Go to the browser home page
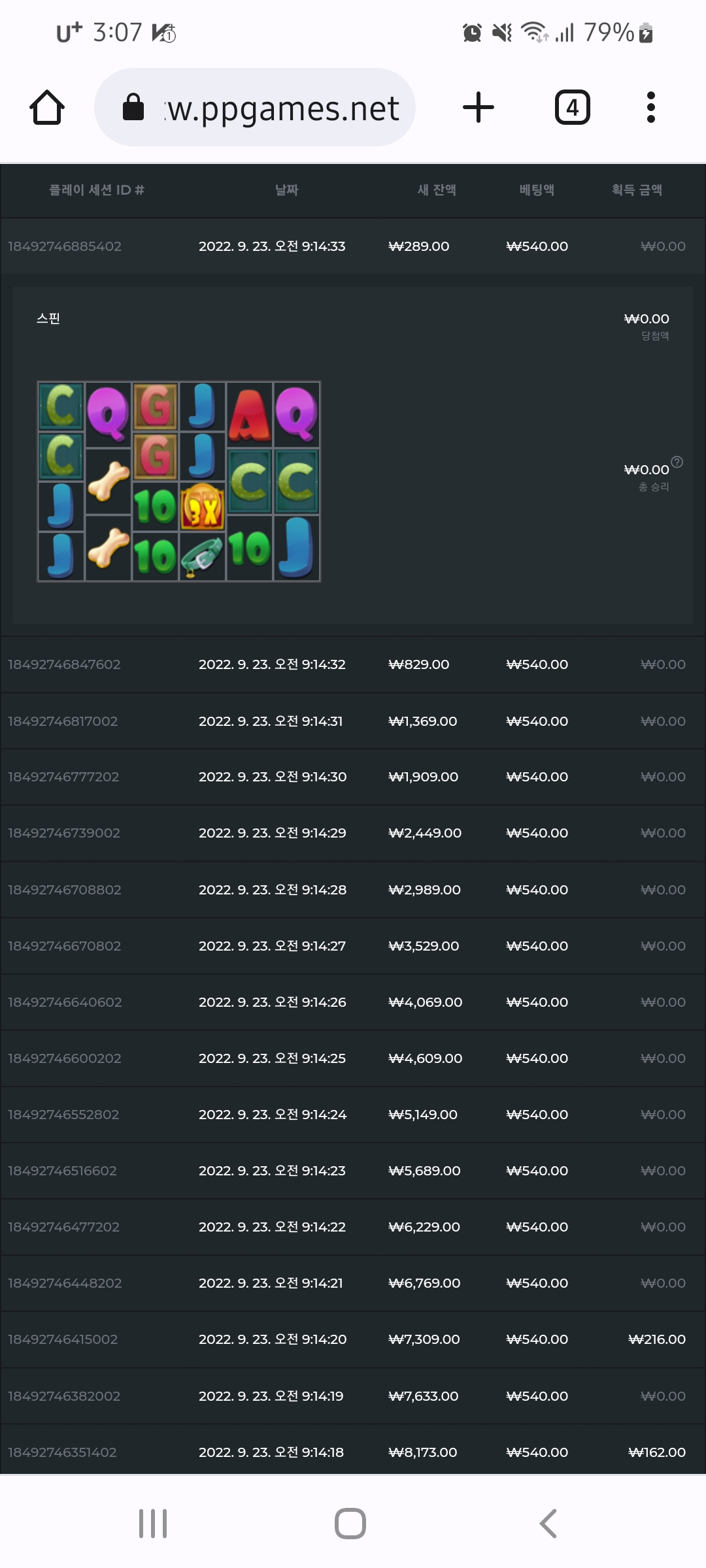 point(47,107)
